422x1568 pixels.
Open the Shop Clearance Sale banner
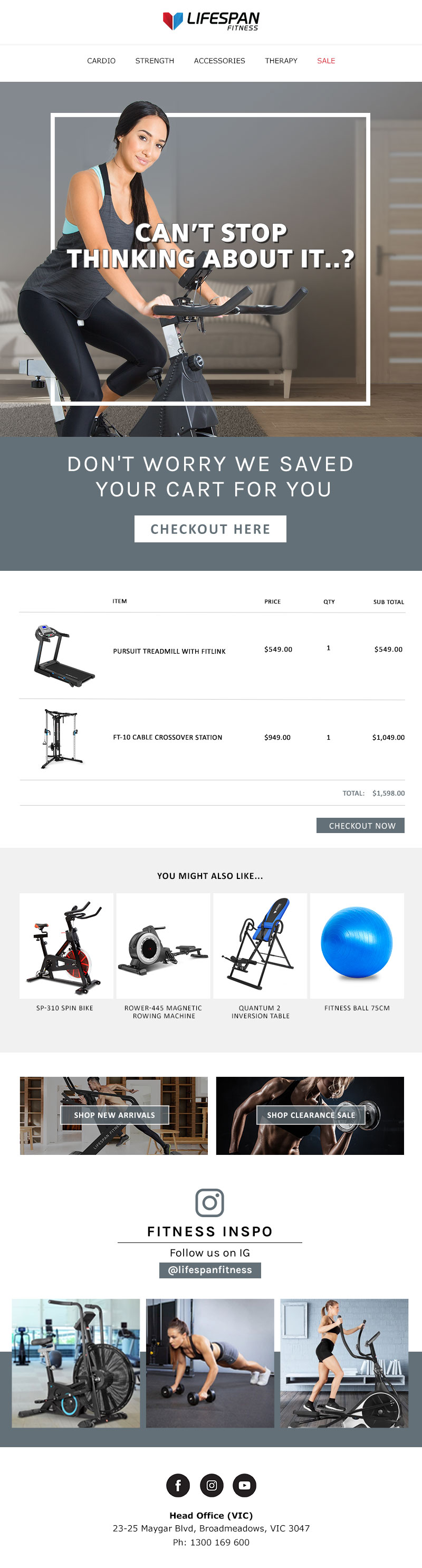click(x=311, y=1115)
